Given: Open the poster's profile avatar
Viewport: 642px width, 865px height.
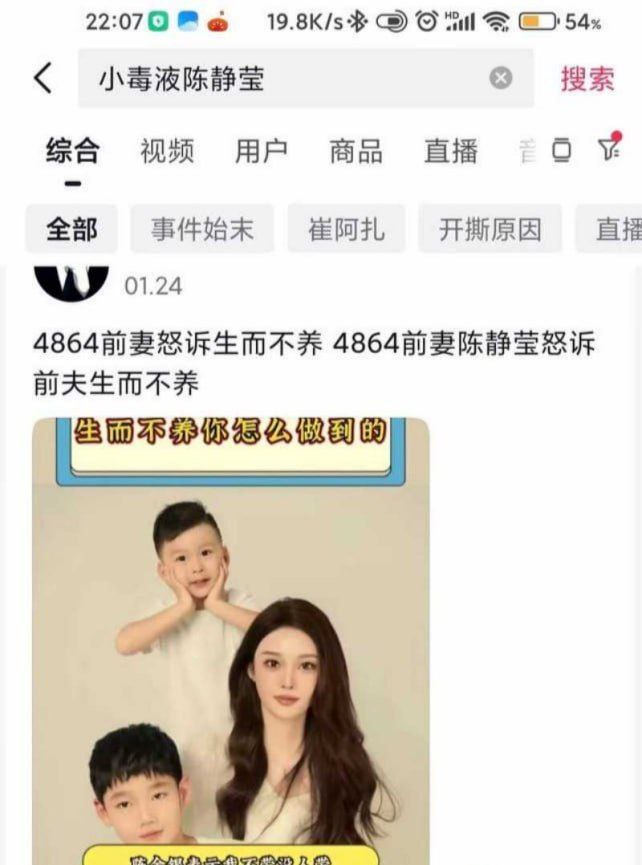Looking at the screenshot, I should click(72, 280).
